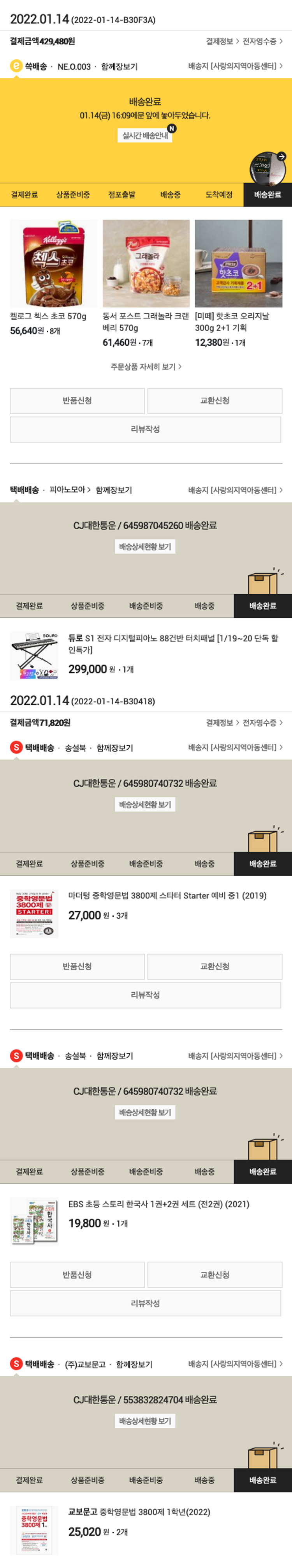Tap the 실시간 배송안내 button

(145, 136)
